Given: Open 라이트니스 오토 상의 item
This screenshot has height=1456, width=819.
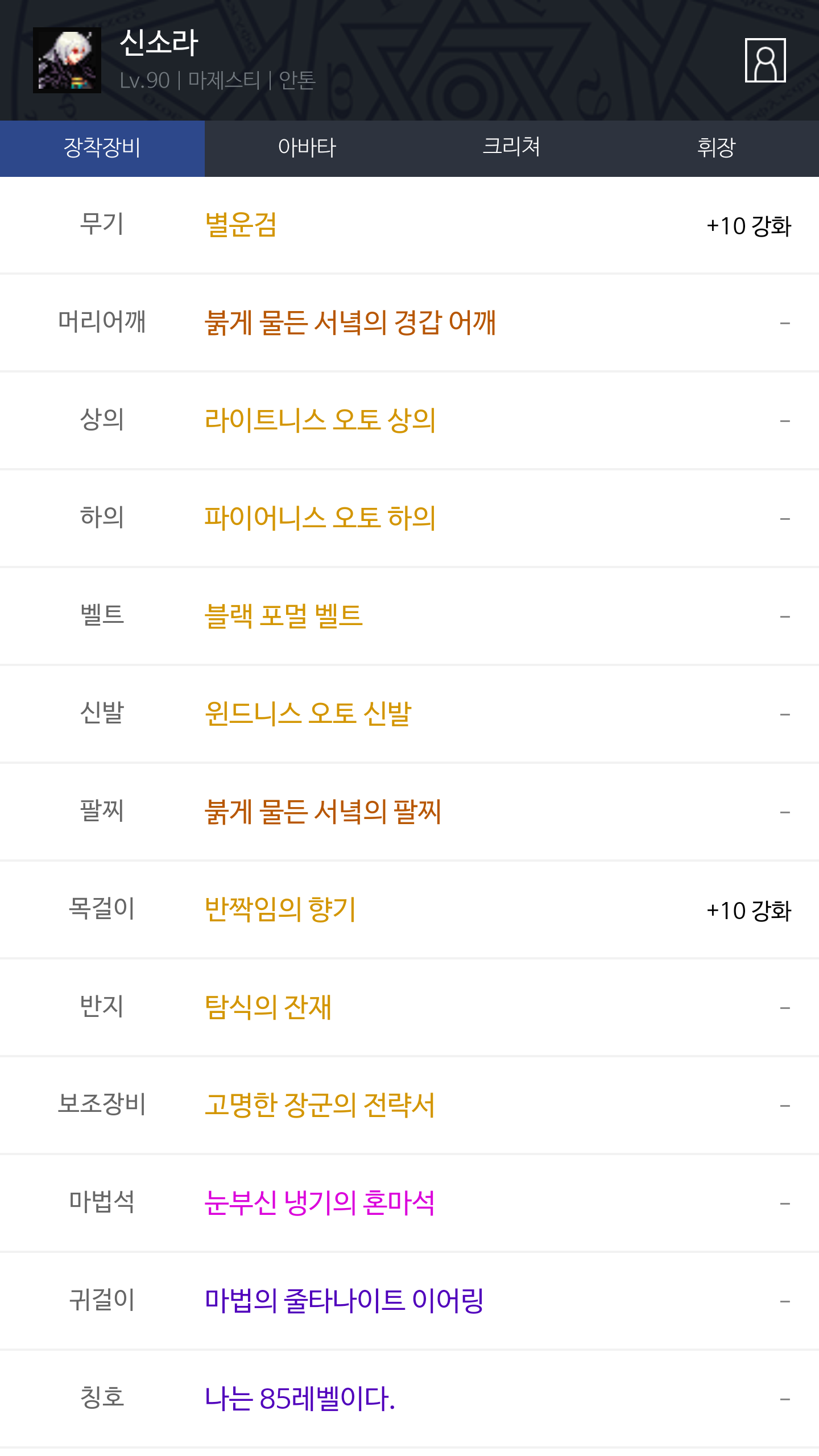Looking at the screenshot, I should (x=320, y=421).
